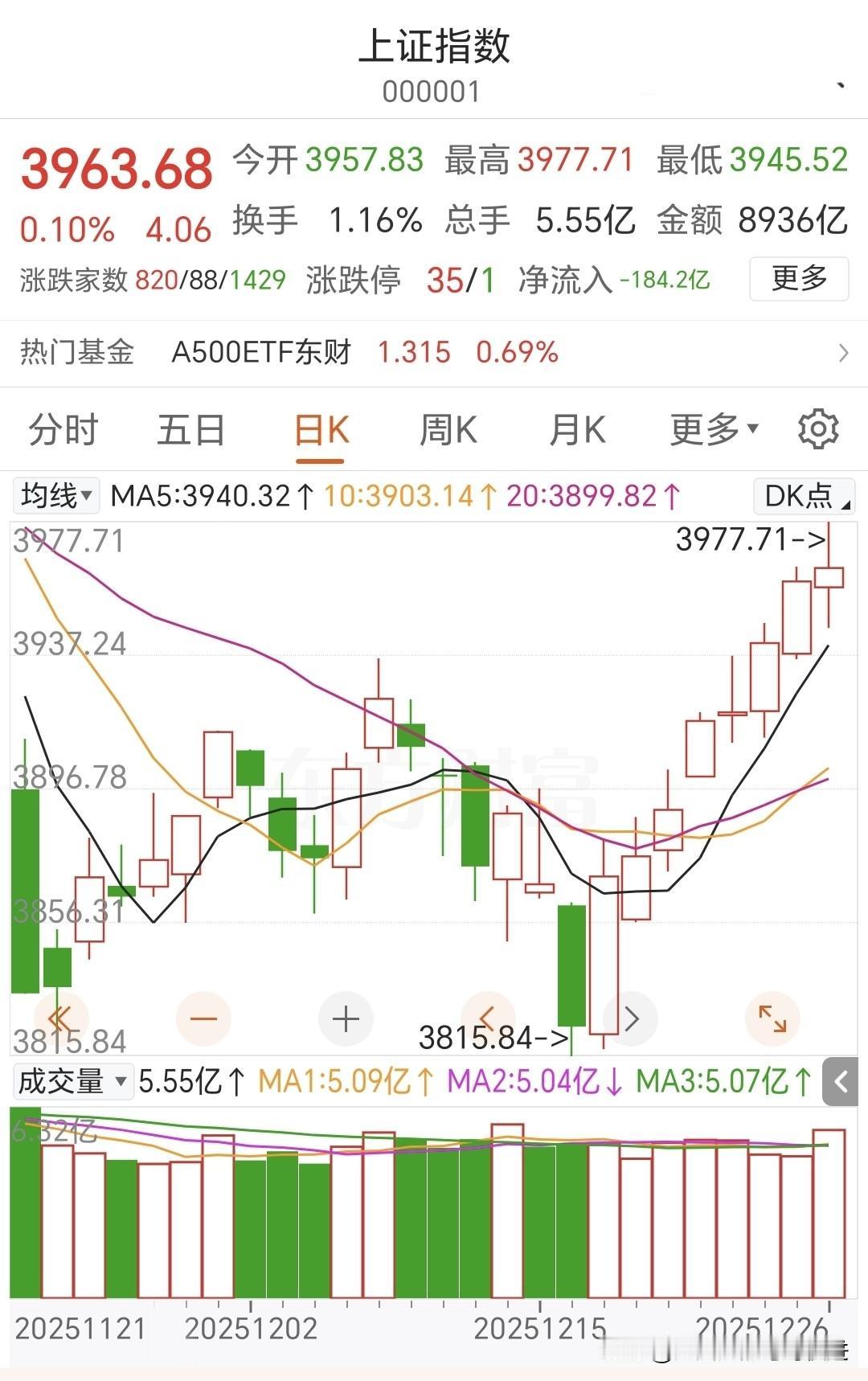Enter fullscreen chart mode with expand icon
The image size is (868, 1381).
[772, 1018]
